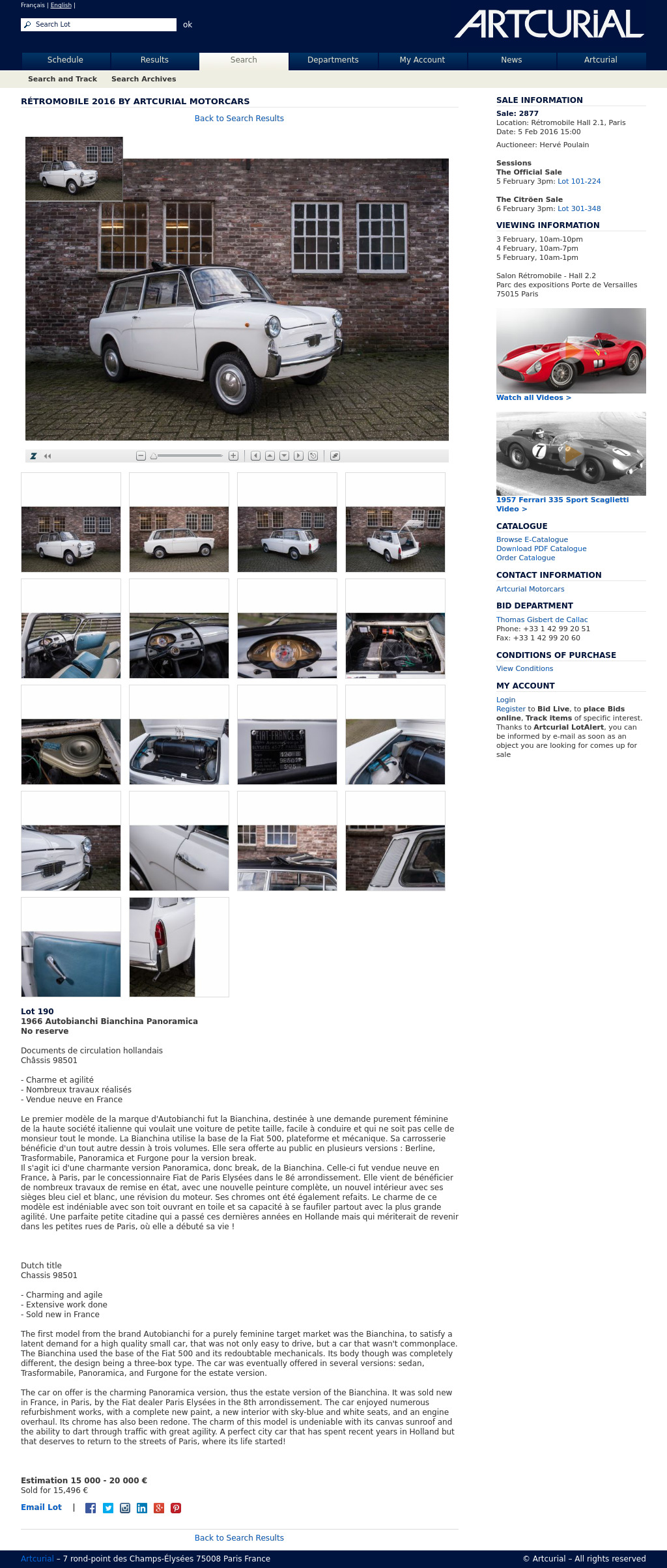The width and height of the screenshot is (667, 1568).
Task: Share lot on Facebook
Action: tap(91, 1509)
